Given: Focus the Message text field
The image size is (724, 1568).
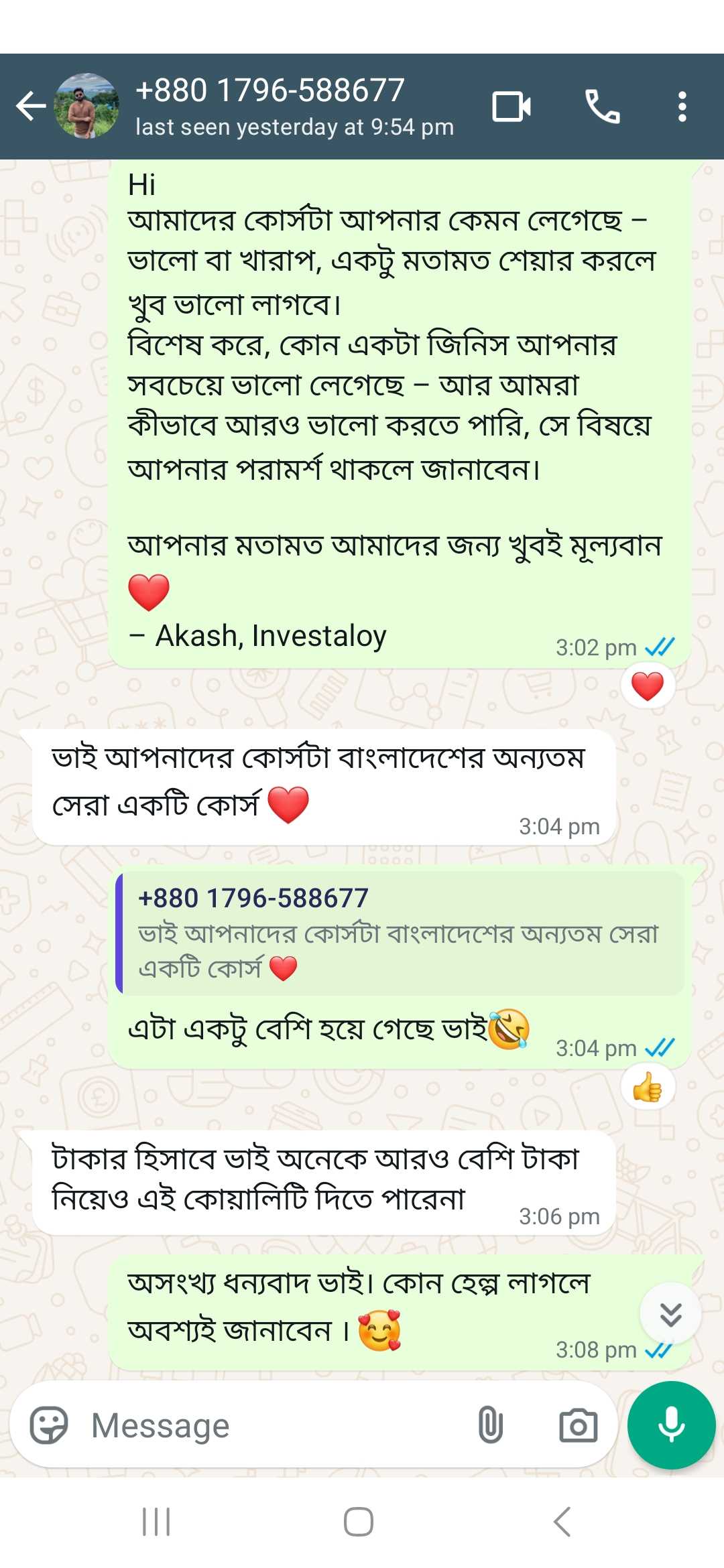Looking at the screenshot, I should tap(268, 1425).
